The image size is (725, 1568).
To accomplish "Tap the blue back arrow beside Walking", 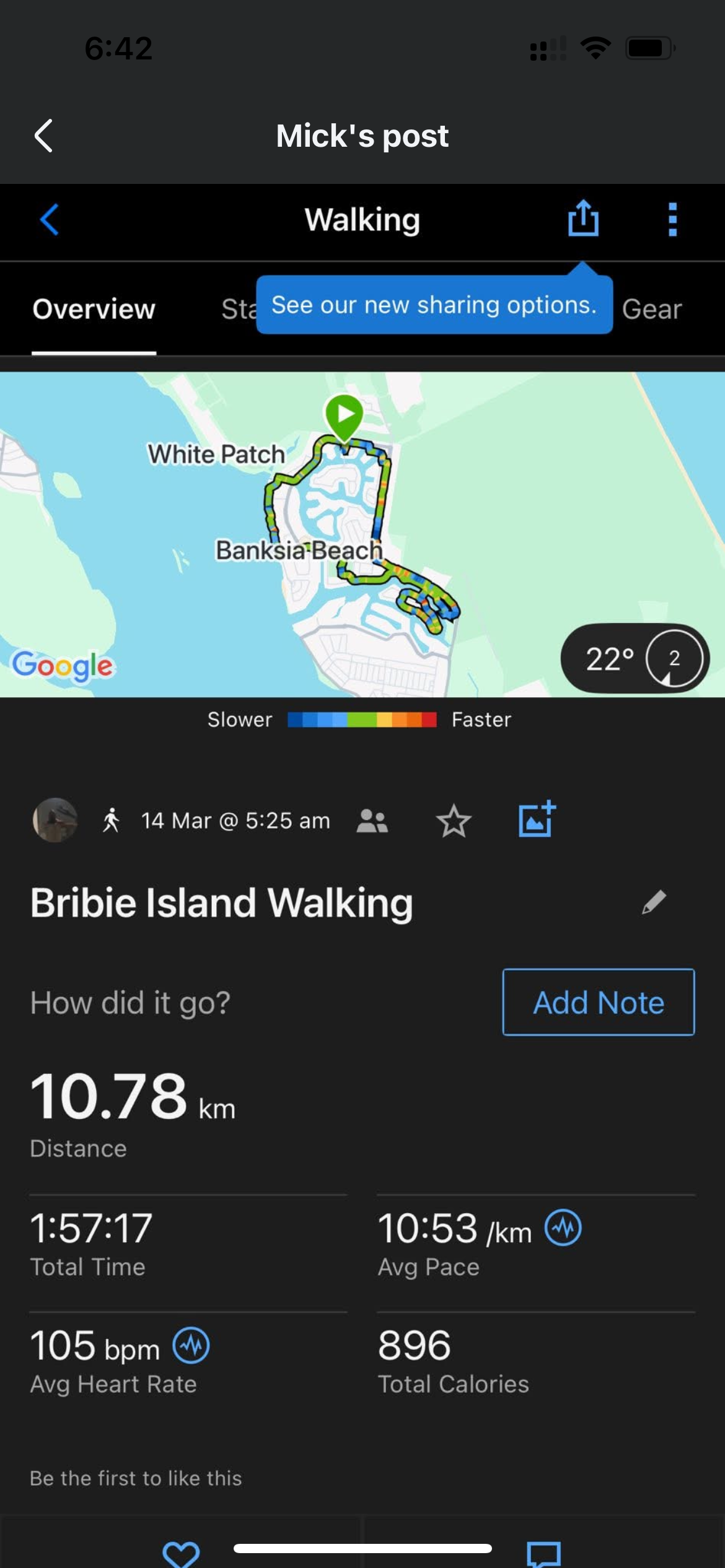I will [x=50, y=219].
